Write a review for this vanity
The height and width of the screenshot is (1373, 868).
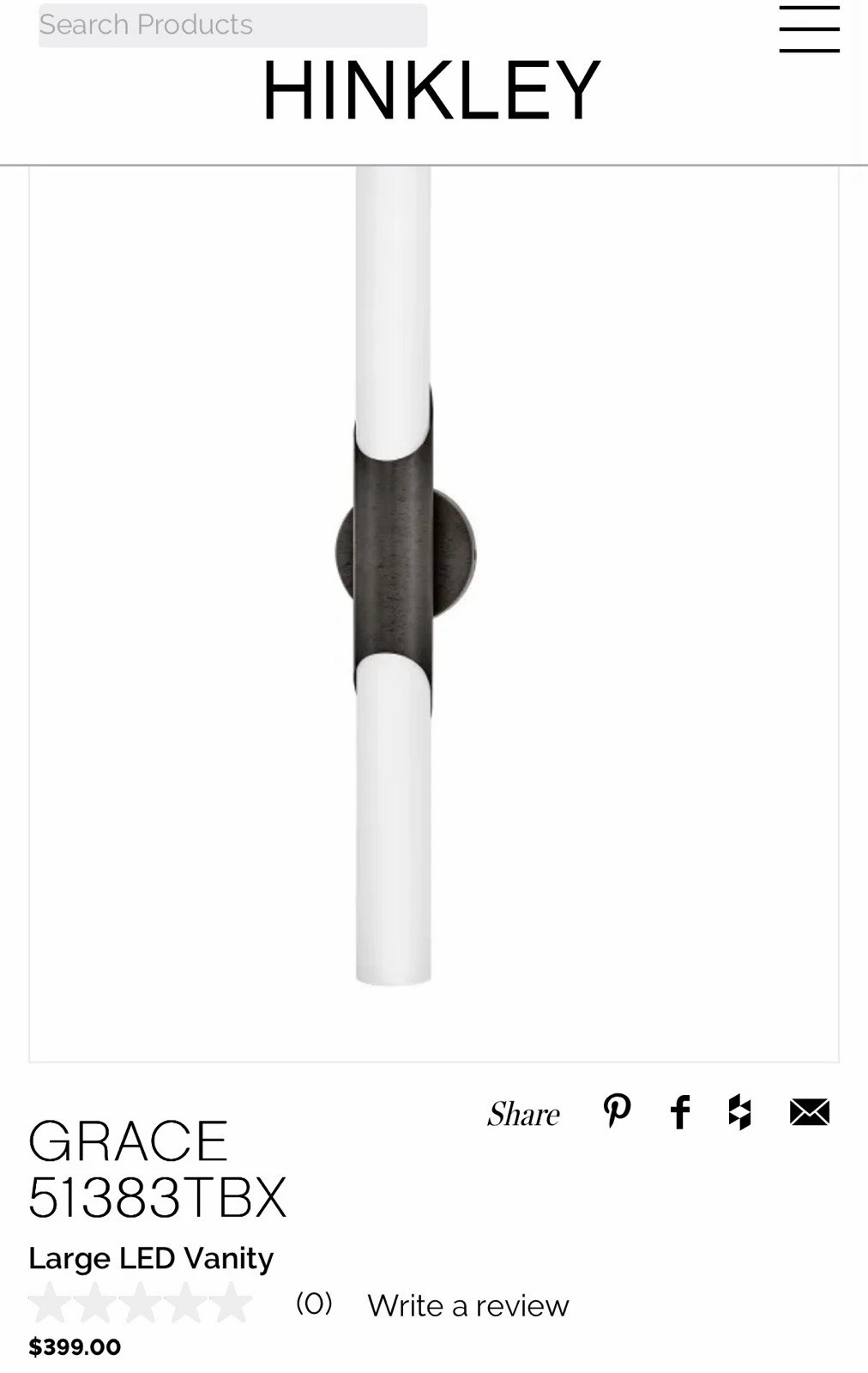tap(467, 1305)
